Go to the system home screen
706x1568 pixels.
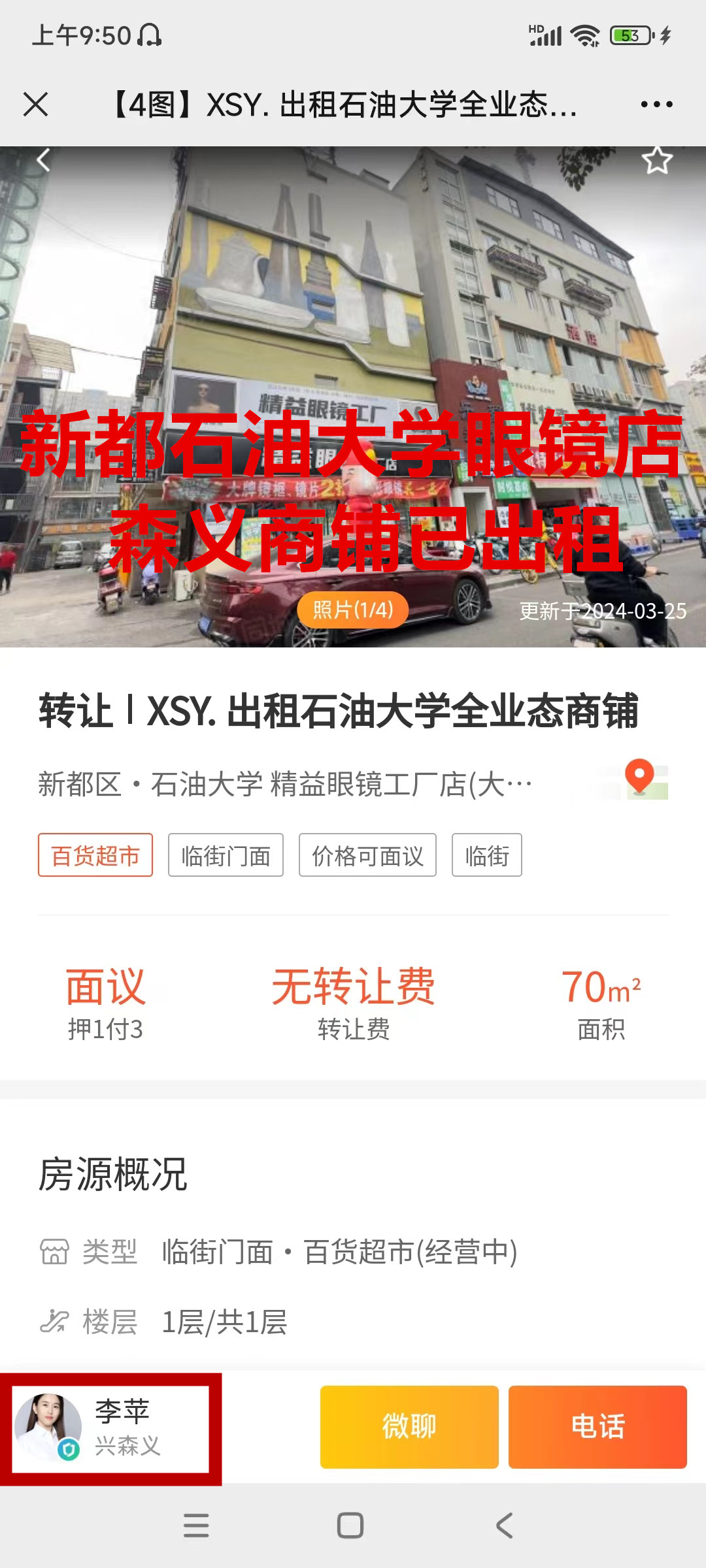(350, 1526)
